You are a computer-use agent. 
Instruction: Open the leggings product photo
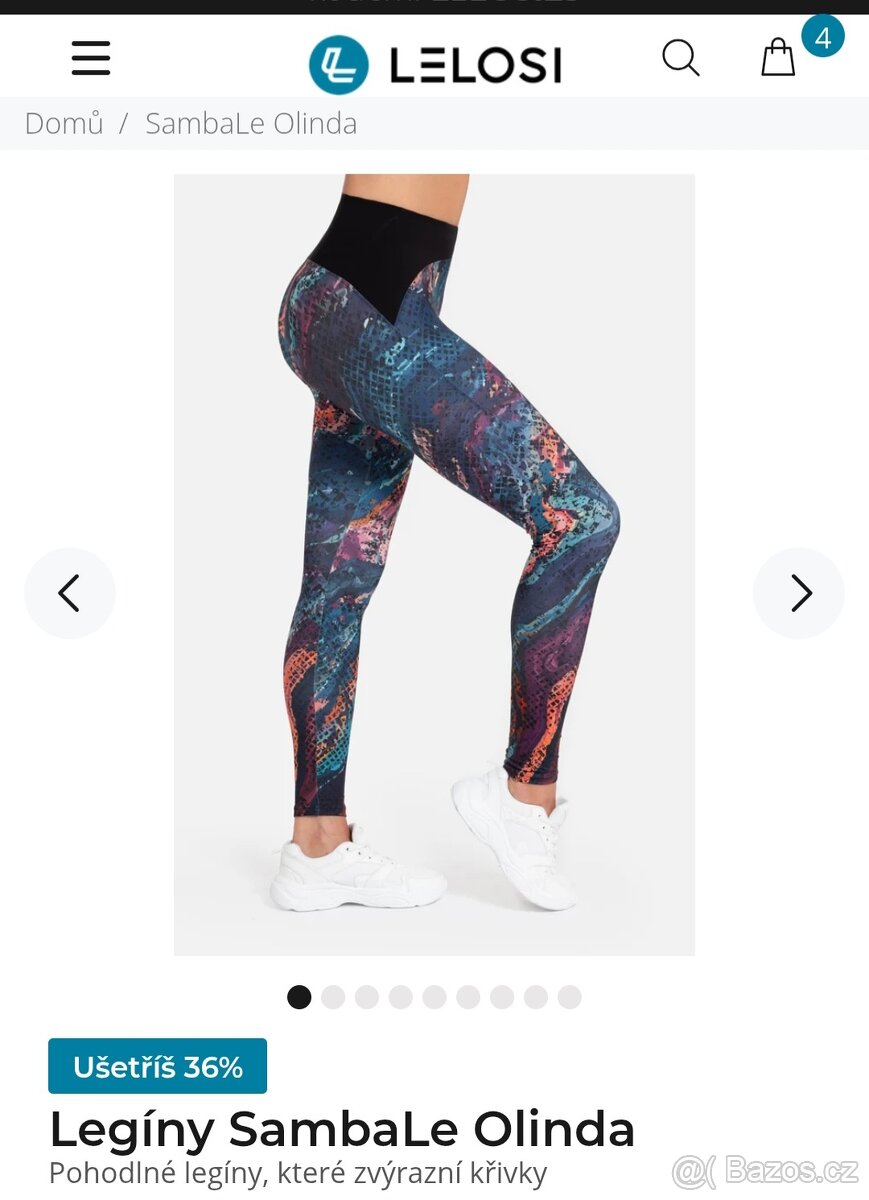click(x=434, y=565)
